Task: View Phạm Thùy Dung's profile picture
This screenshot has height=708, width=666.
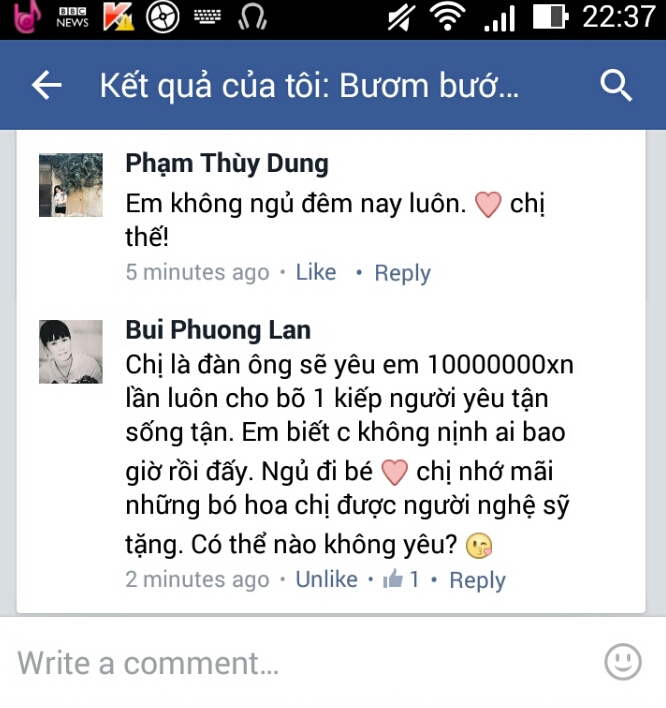Action: 70,185
